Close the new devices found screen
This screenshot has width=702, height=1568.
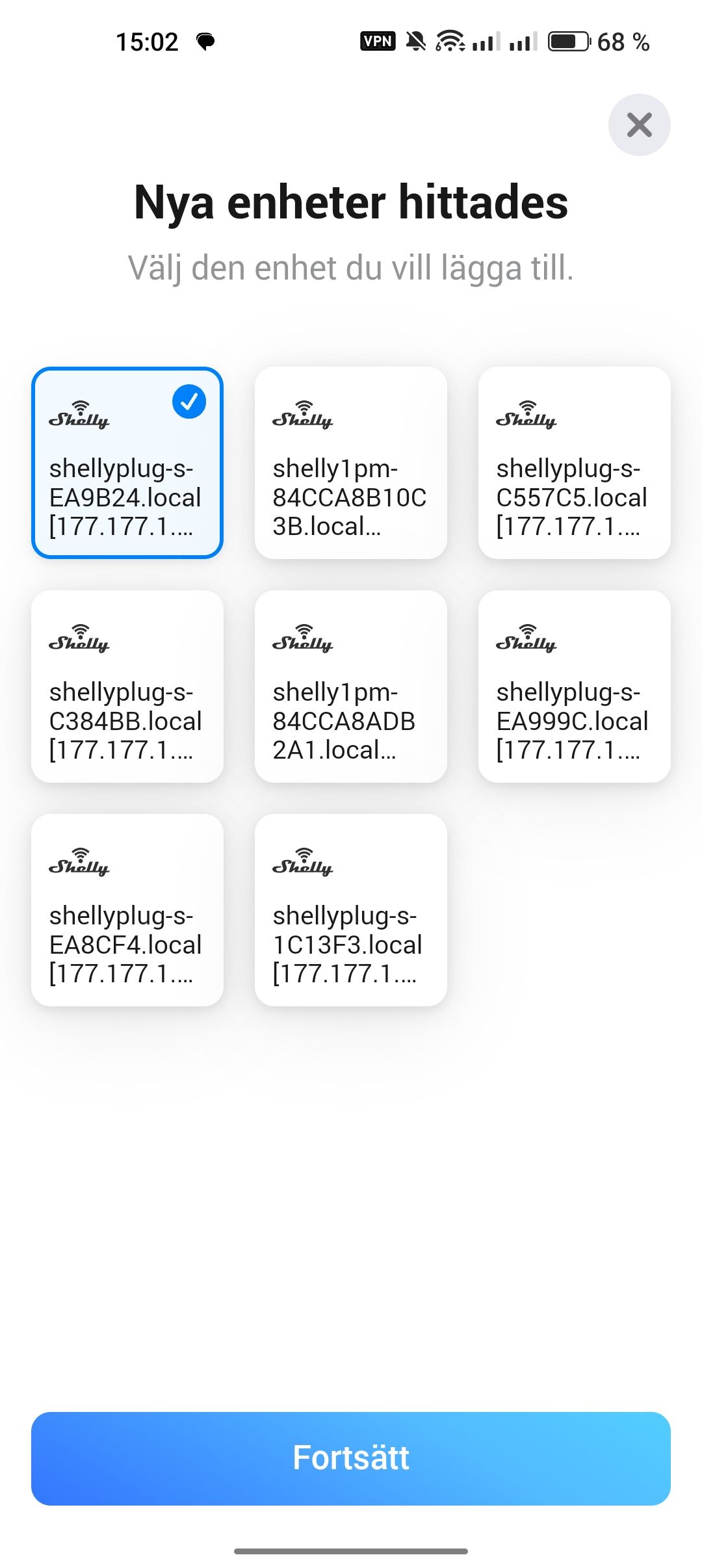(639, 125)
